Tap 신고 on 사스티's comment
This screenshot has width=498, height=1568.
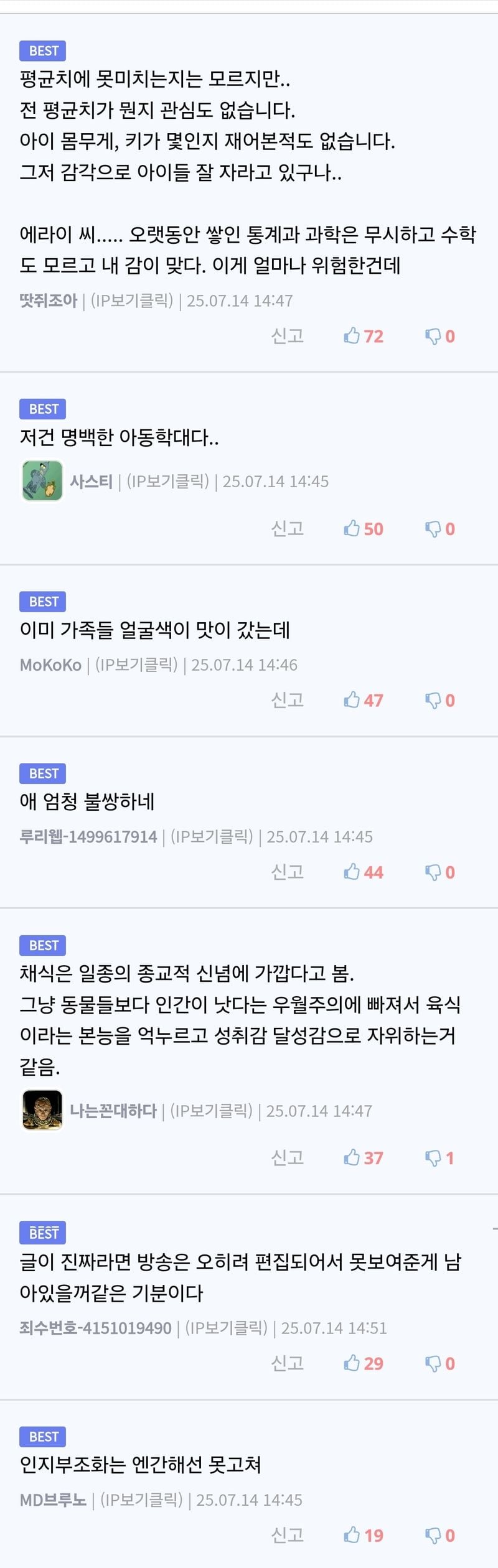pyautogui.click(x=287, y=529)
